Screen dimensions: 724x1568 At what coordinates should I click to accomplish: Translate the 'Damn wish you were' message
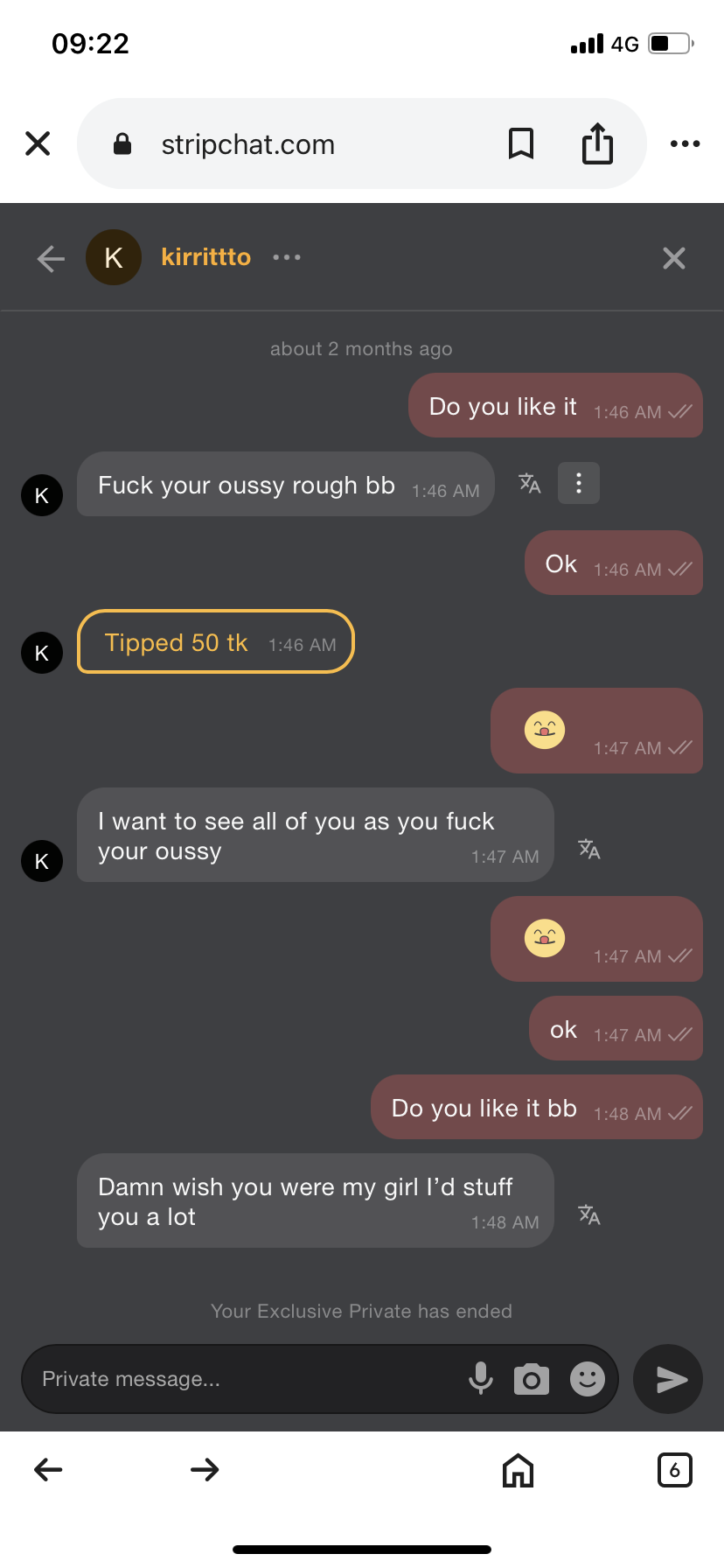589,1214
